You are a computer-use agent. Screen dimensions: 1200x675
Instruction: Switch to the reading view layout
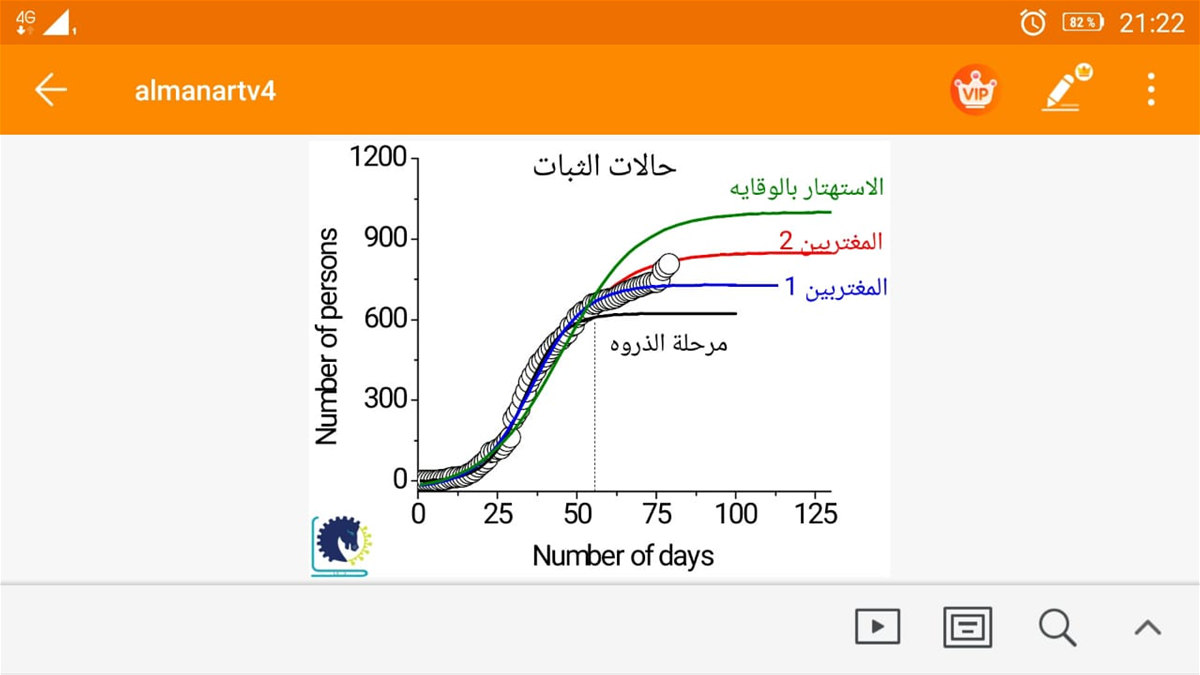(967, 627)
